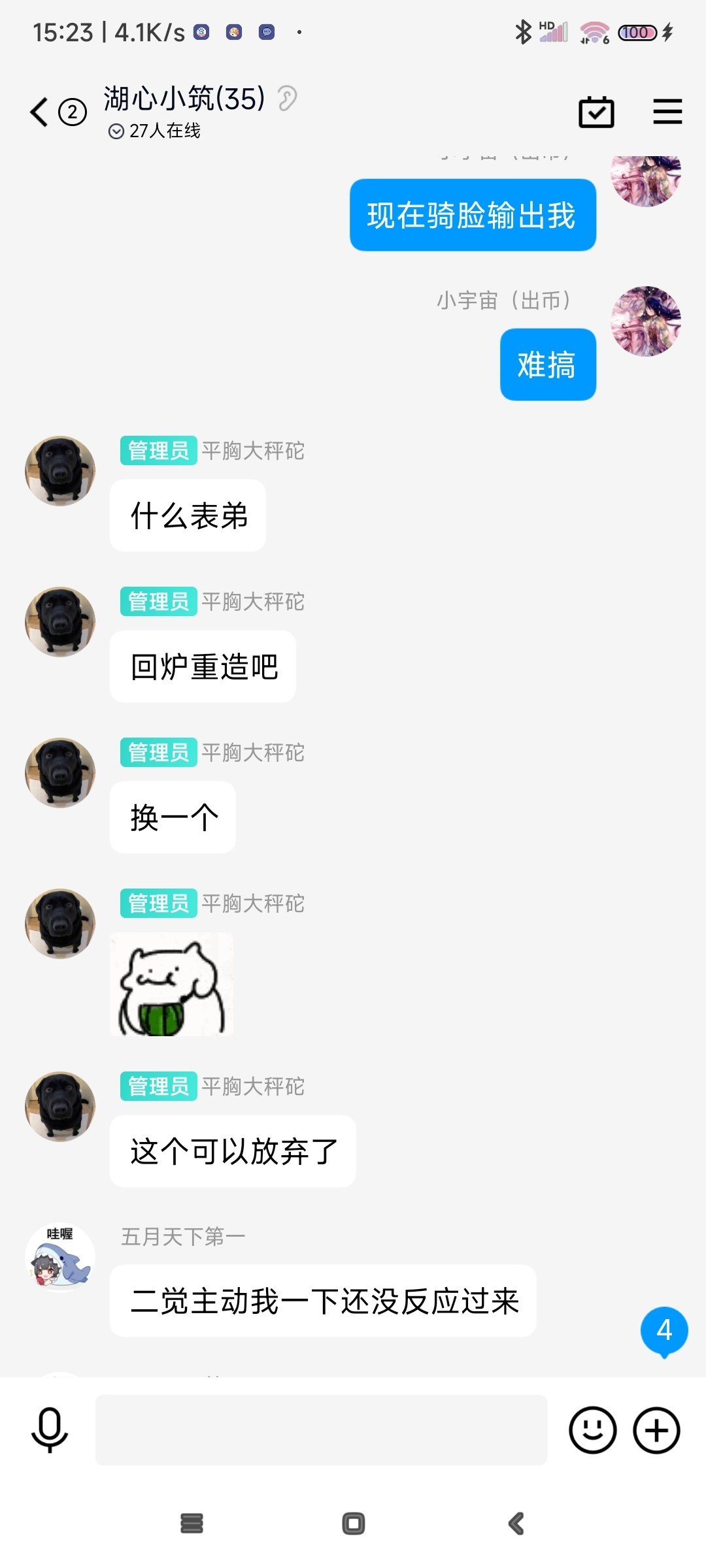Open the plus attachments panel

(656, 1430)
